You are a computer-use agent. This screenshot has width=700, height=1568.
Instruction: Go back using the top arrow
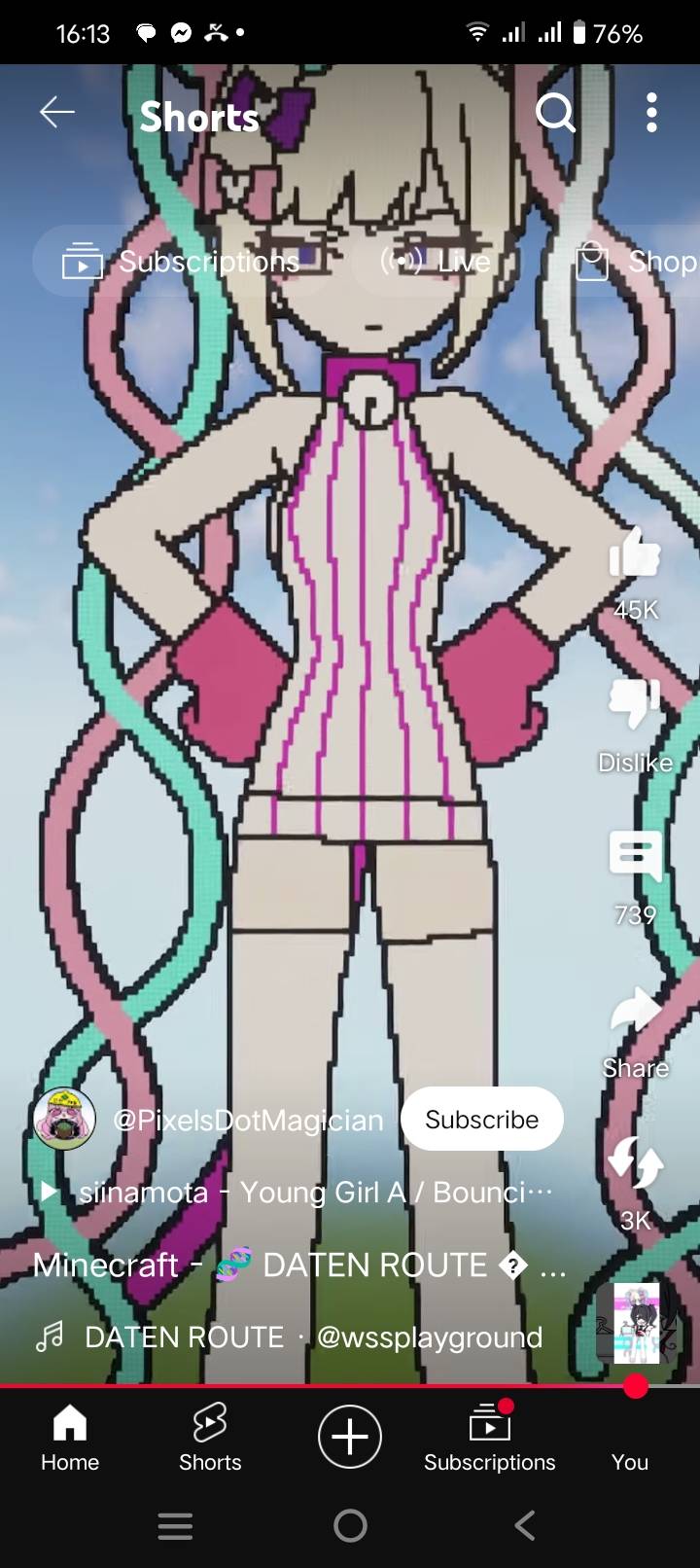(56, 114)
